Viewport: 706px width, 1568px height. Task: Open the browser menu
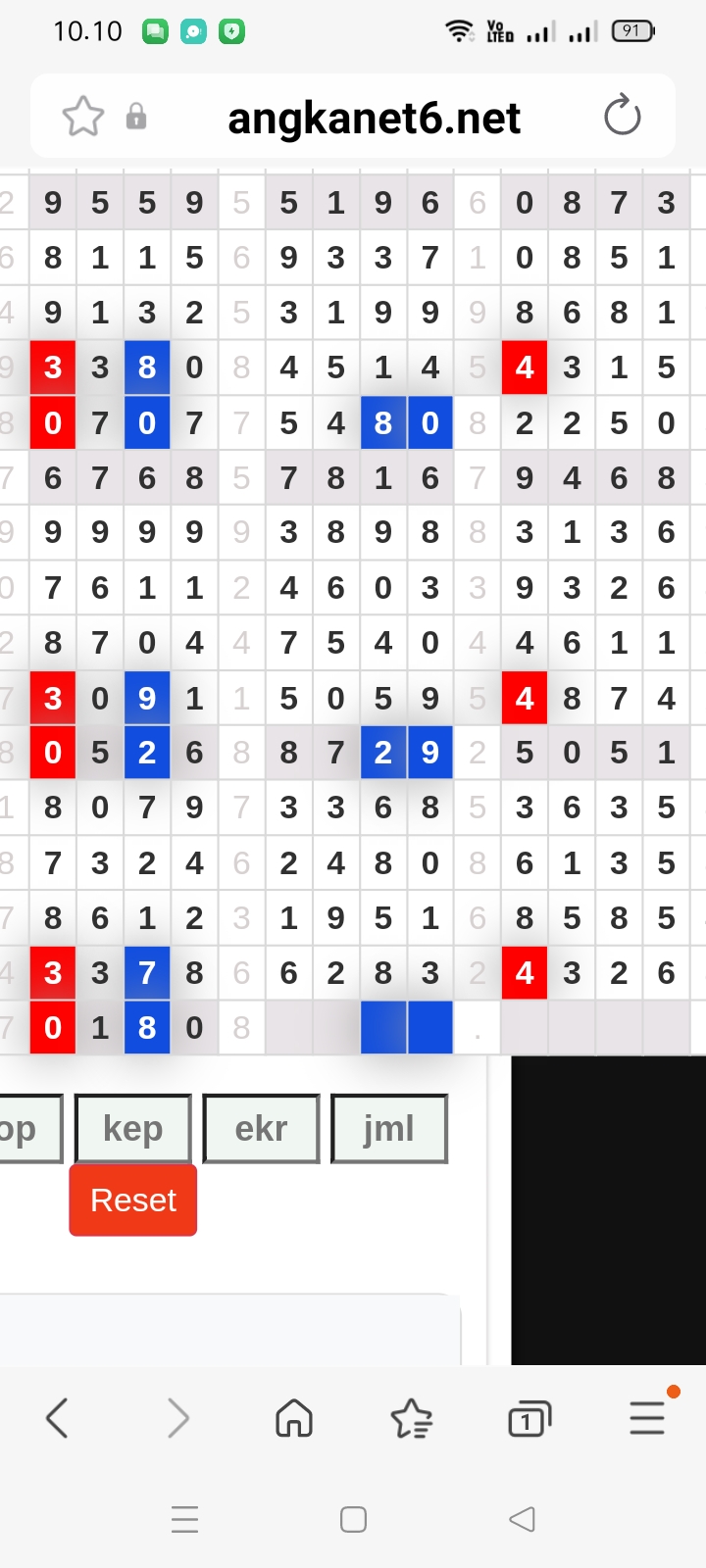click(647, 1418)
